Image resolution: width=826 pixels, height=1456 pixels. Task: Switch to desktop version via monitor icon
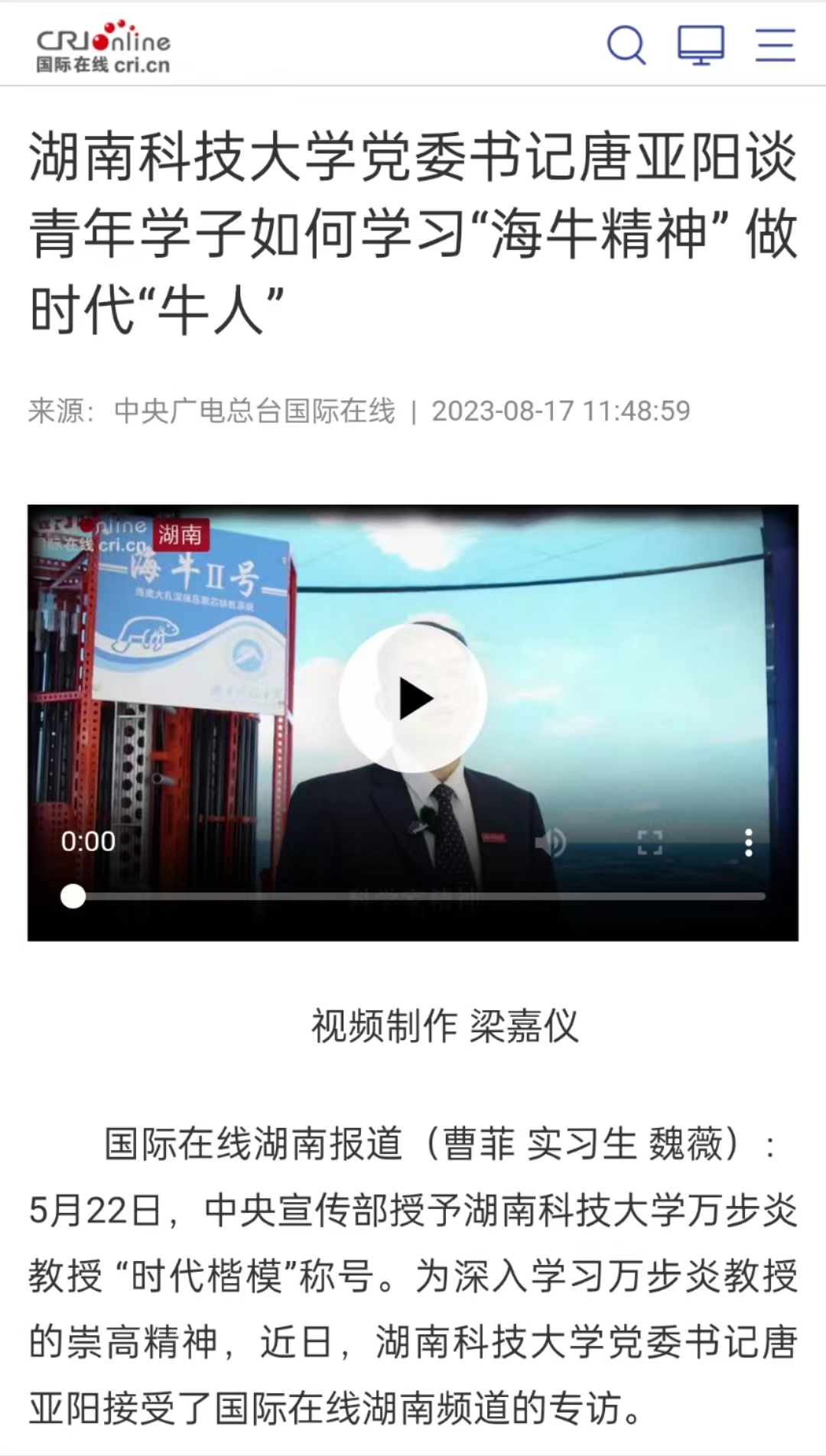click(701, 44)
